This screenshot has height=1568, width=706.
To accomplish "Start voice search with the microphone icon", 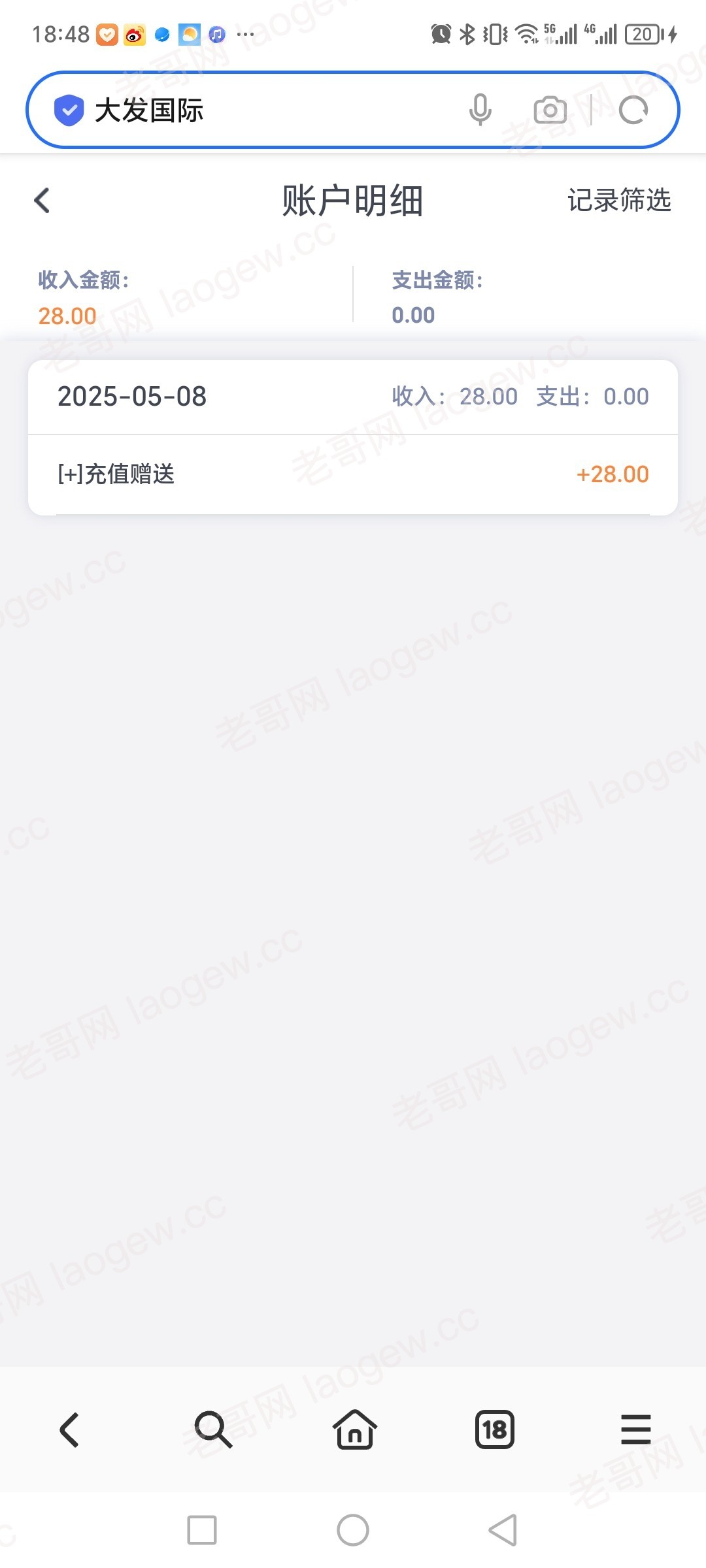I will tap(480, 110).
